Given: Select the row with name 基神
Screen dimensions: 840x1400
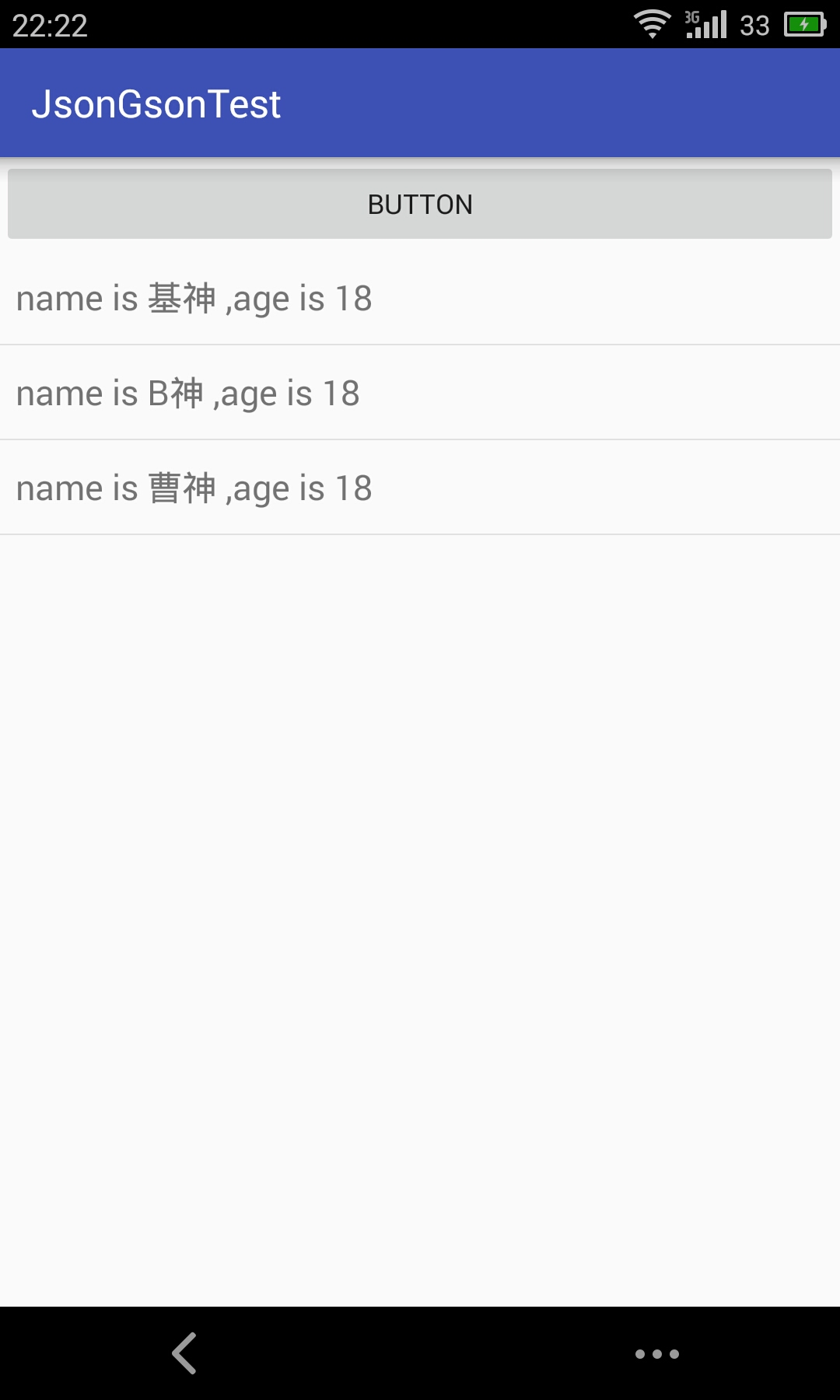Looking at the screenshot, I should pos(420,298).
